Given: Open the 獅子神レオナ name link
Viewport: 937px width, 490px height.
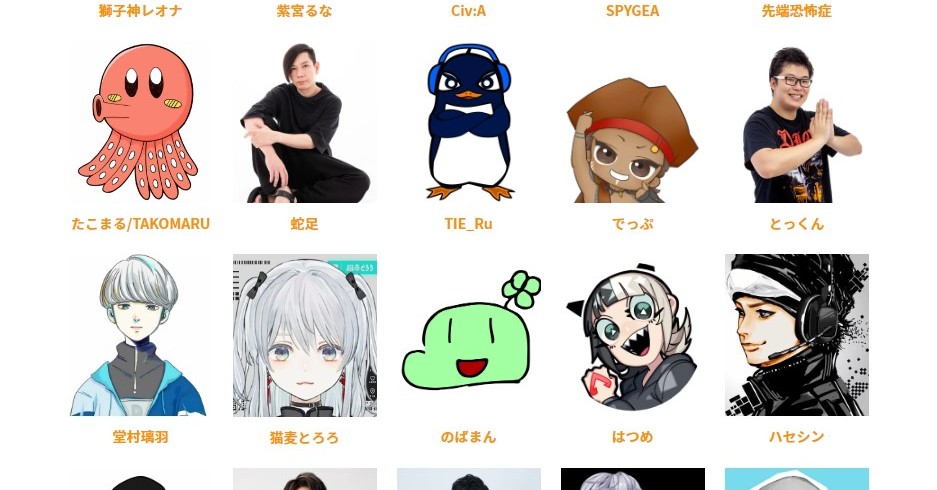Looking at the screenshot, I should (x=140, y=11).
